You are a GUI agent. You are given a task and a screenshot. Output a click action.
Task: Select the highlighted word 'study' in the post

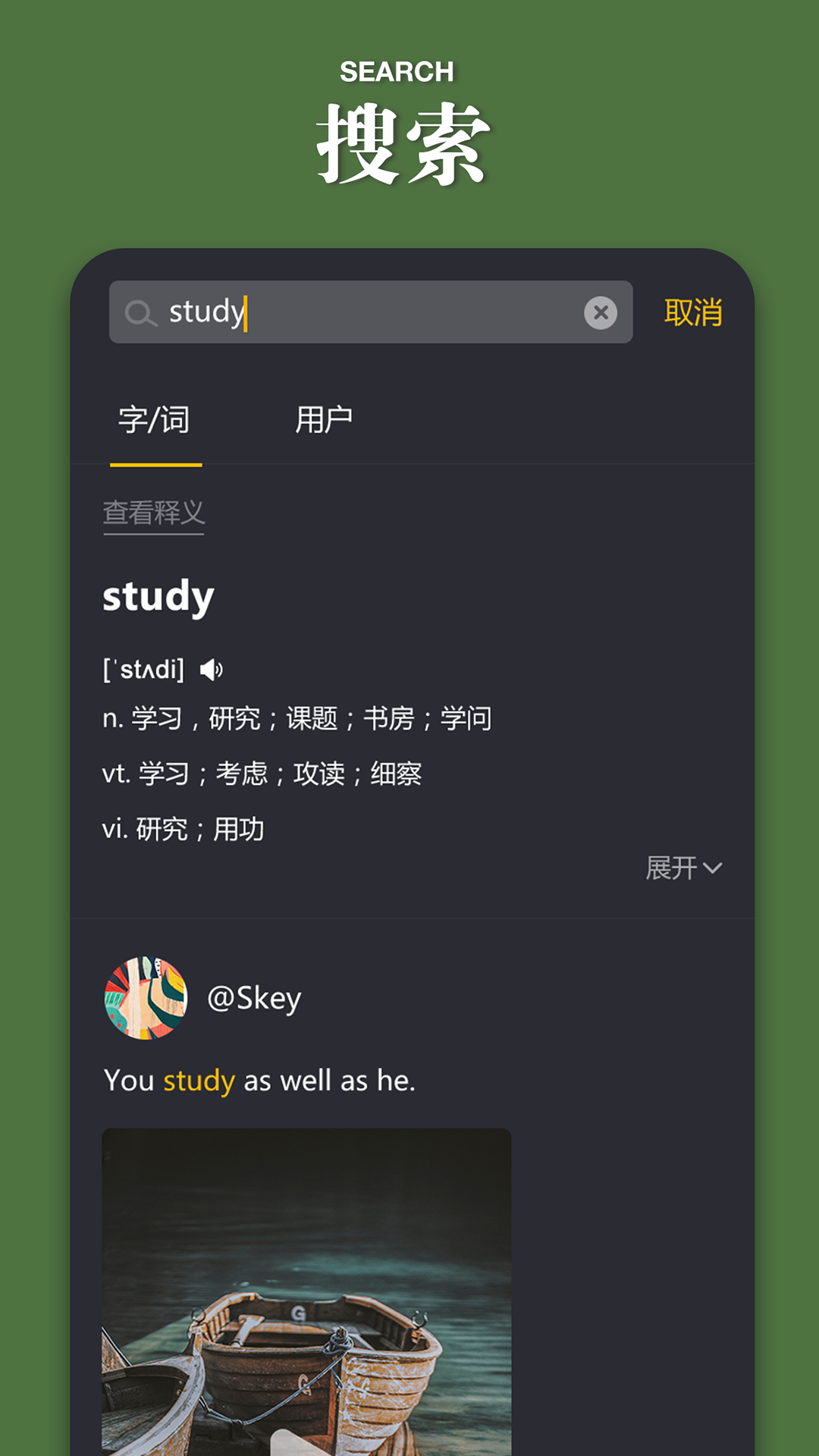[198, 1080]
